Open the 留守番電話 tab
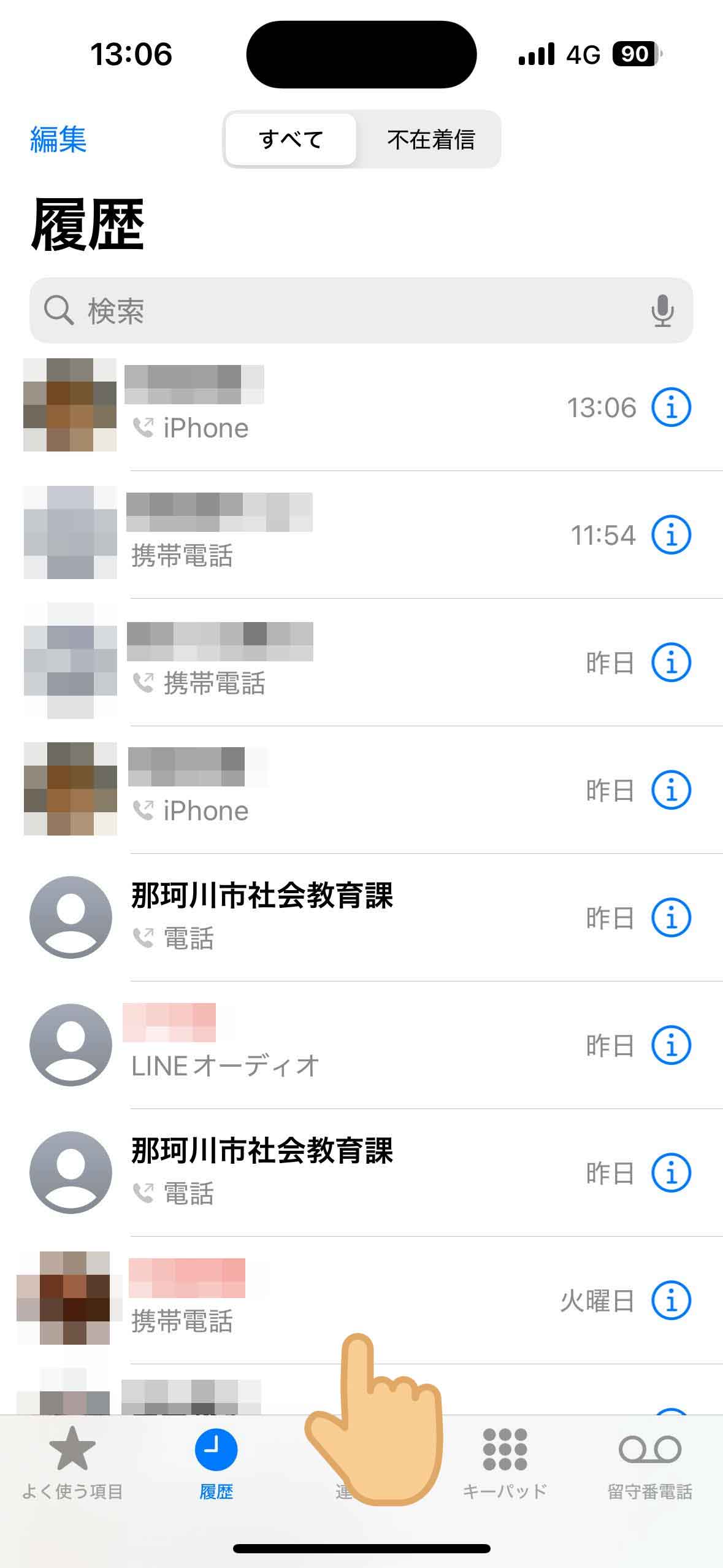723x1568 pixels. pyautogui.click(x=649, y=1464)
